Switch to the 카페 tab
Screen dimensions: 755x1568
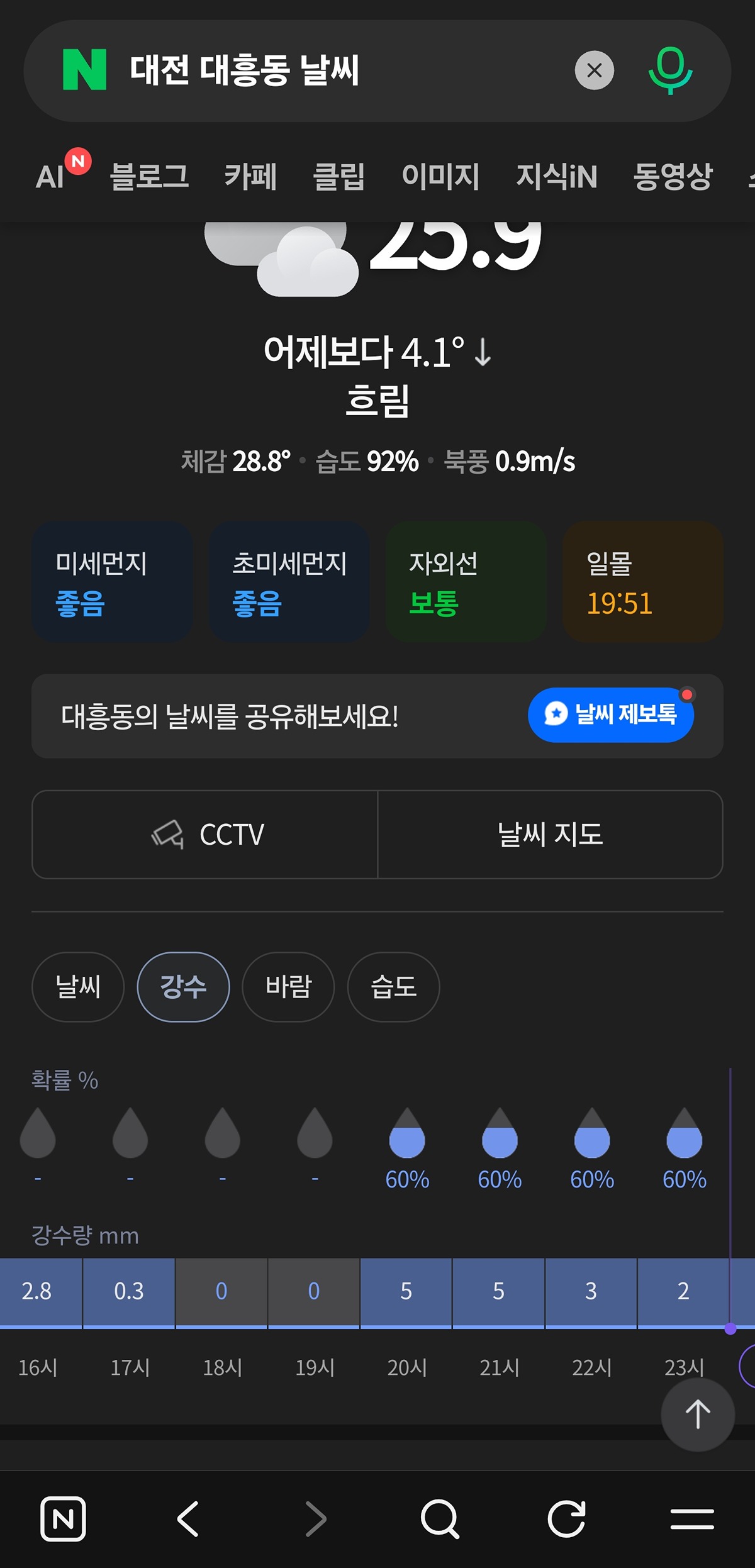pos(250,176)
